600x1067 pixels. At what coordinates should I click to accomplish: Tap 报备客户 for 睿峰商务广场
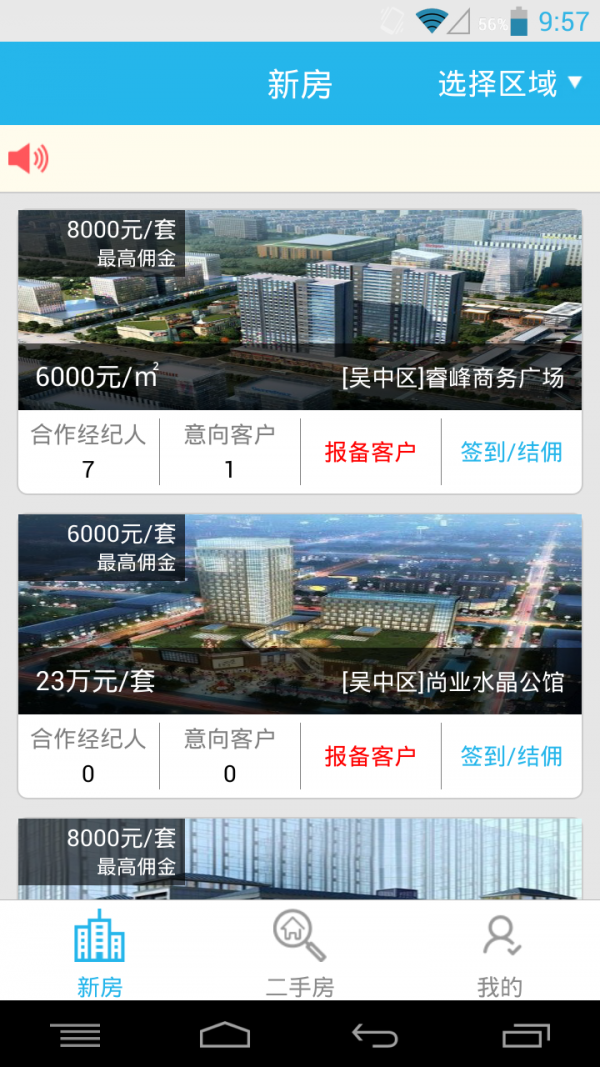tap(370, 452)
